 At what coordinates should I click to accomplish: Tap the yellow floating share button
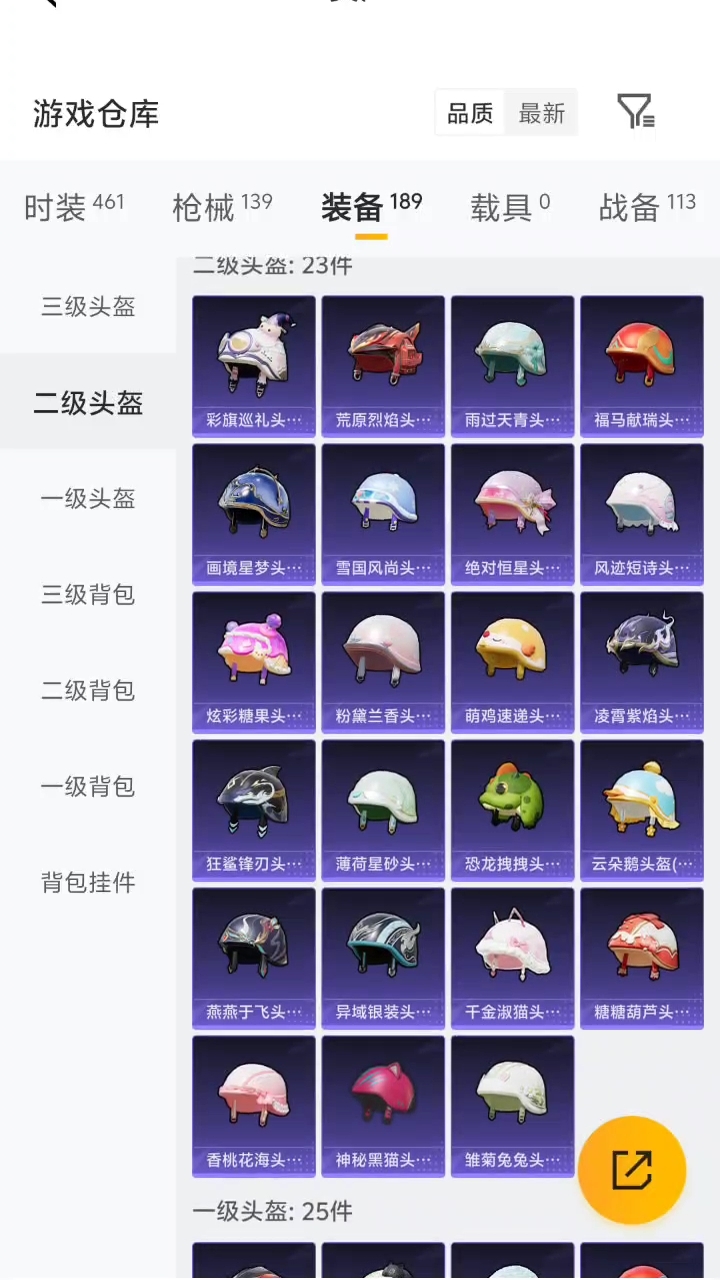pos(632,1170)
